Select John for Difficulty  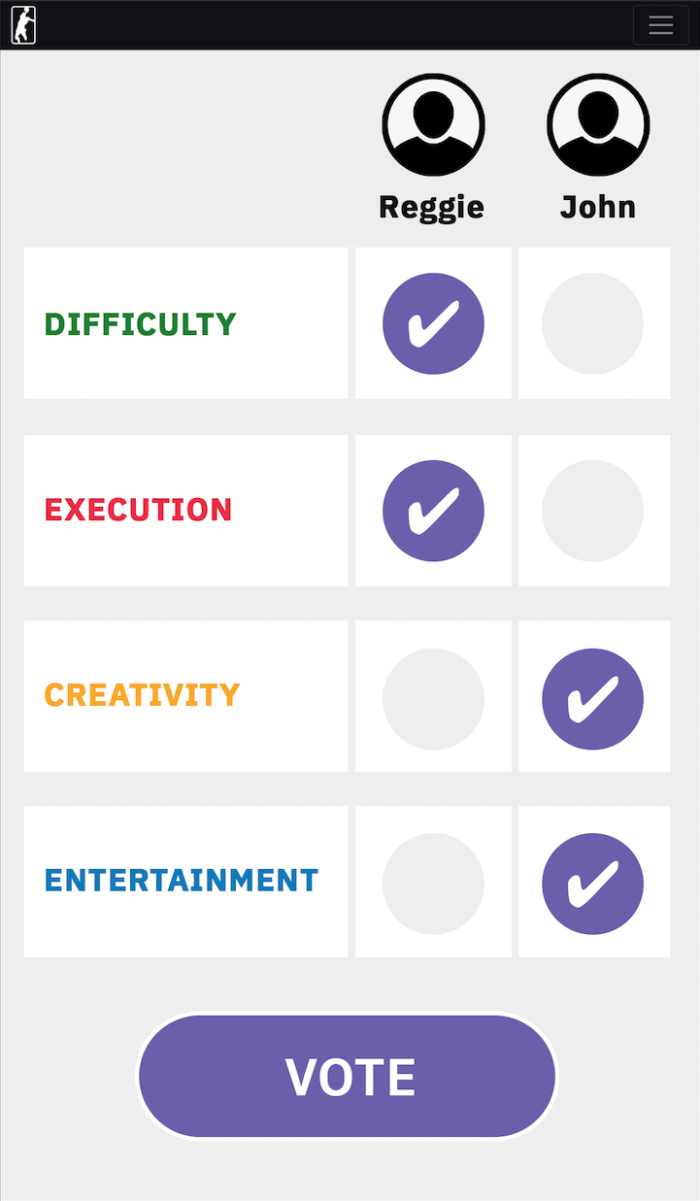click(593, 323)
